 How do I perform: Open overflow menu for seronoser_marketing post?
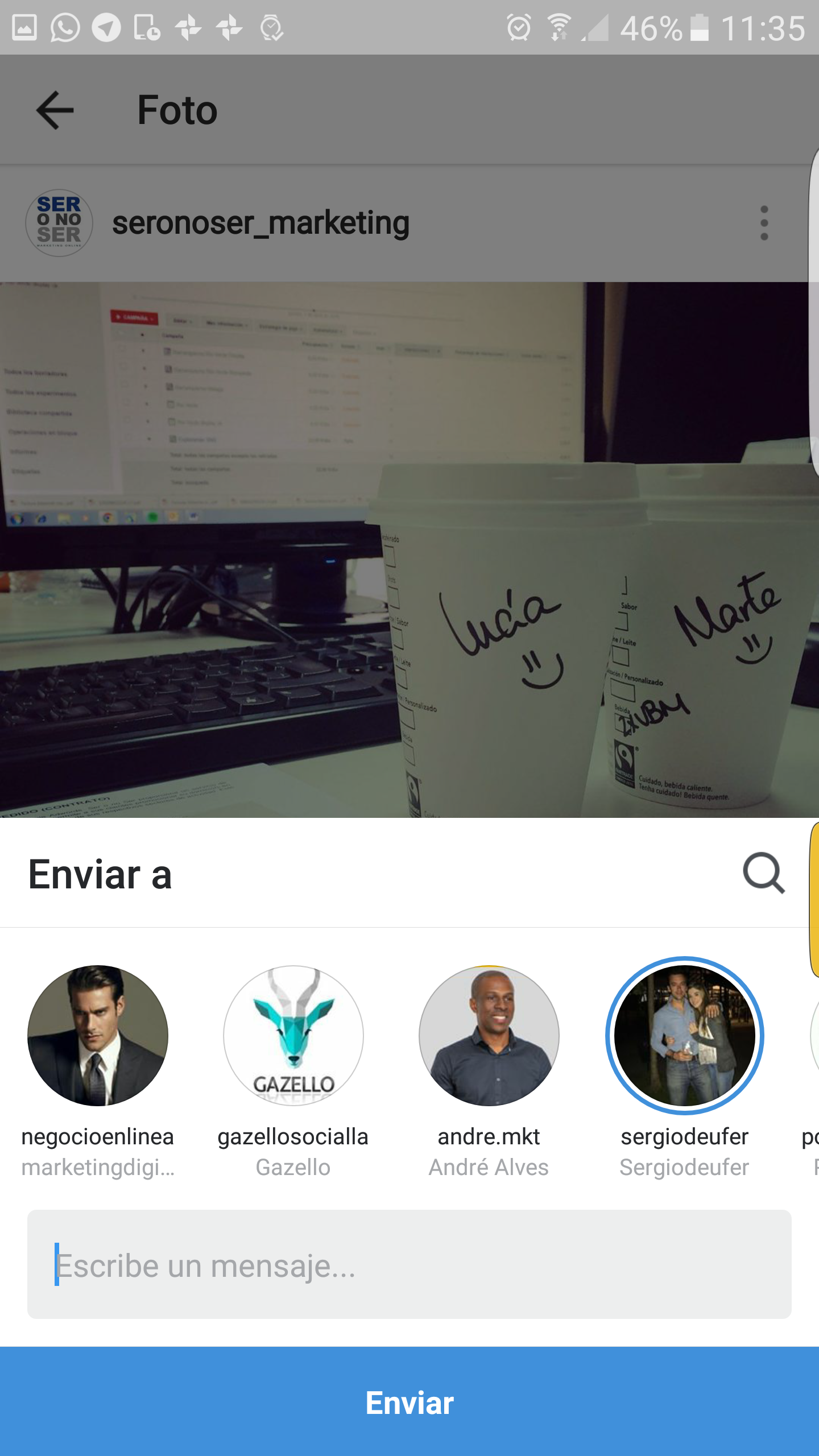[764, 223]
